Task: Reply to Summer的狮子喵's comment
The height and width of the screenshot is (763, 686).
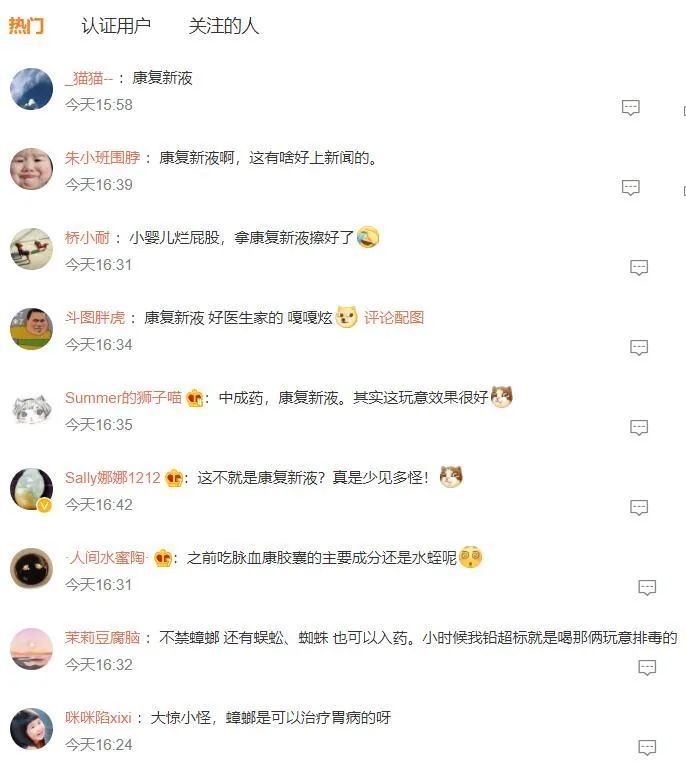Action: [x=639, y=428]
